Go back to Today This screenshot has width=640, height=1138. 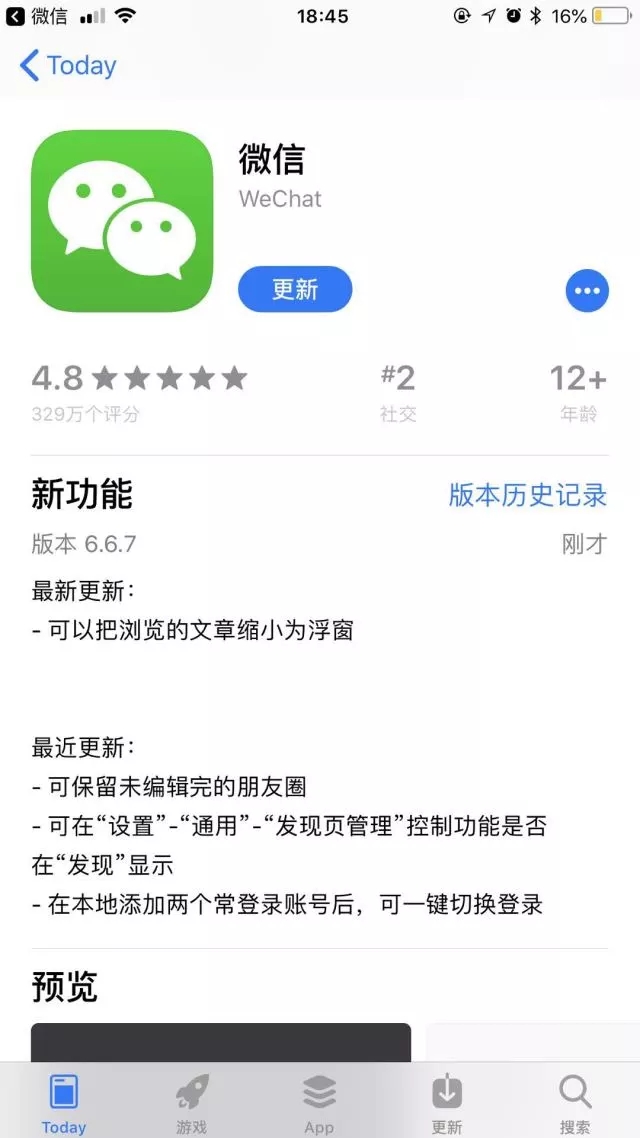click(68, 66)
